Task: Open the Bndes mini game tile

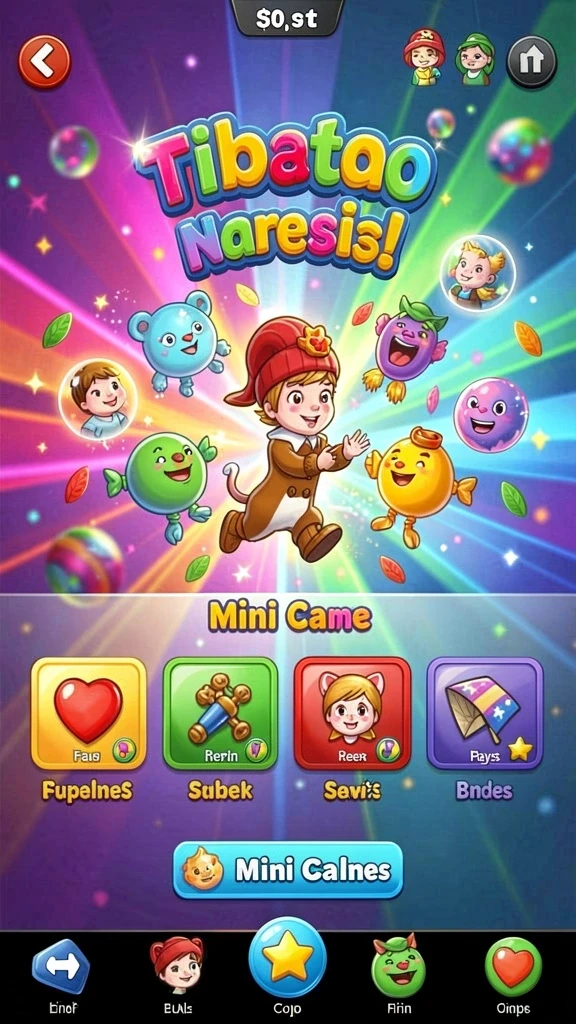Action: (x=485, y=714)
